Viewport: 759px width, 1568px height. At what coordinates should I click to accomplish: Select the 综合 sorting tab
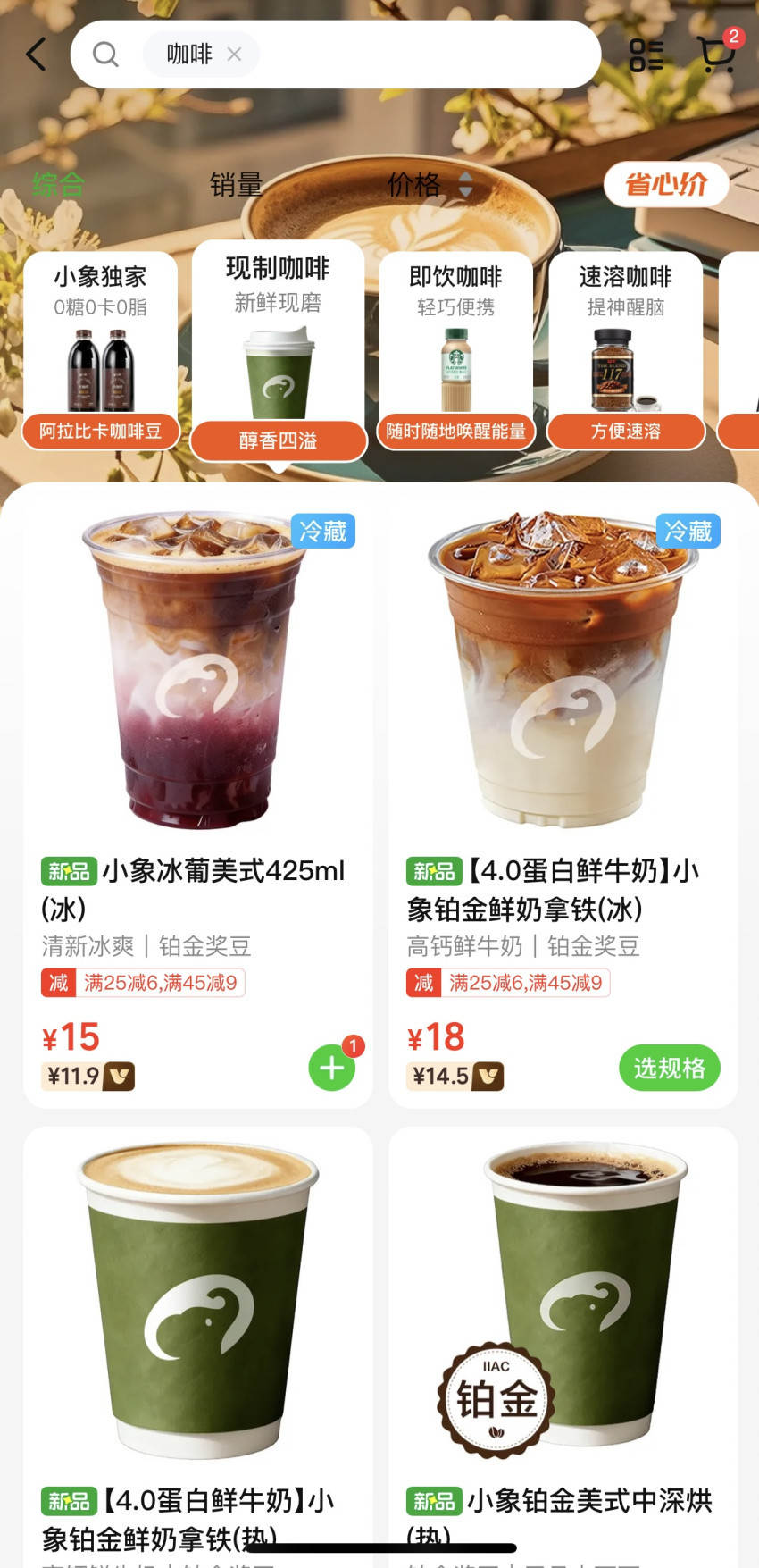pos(58,185)
